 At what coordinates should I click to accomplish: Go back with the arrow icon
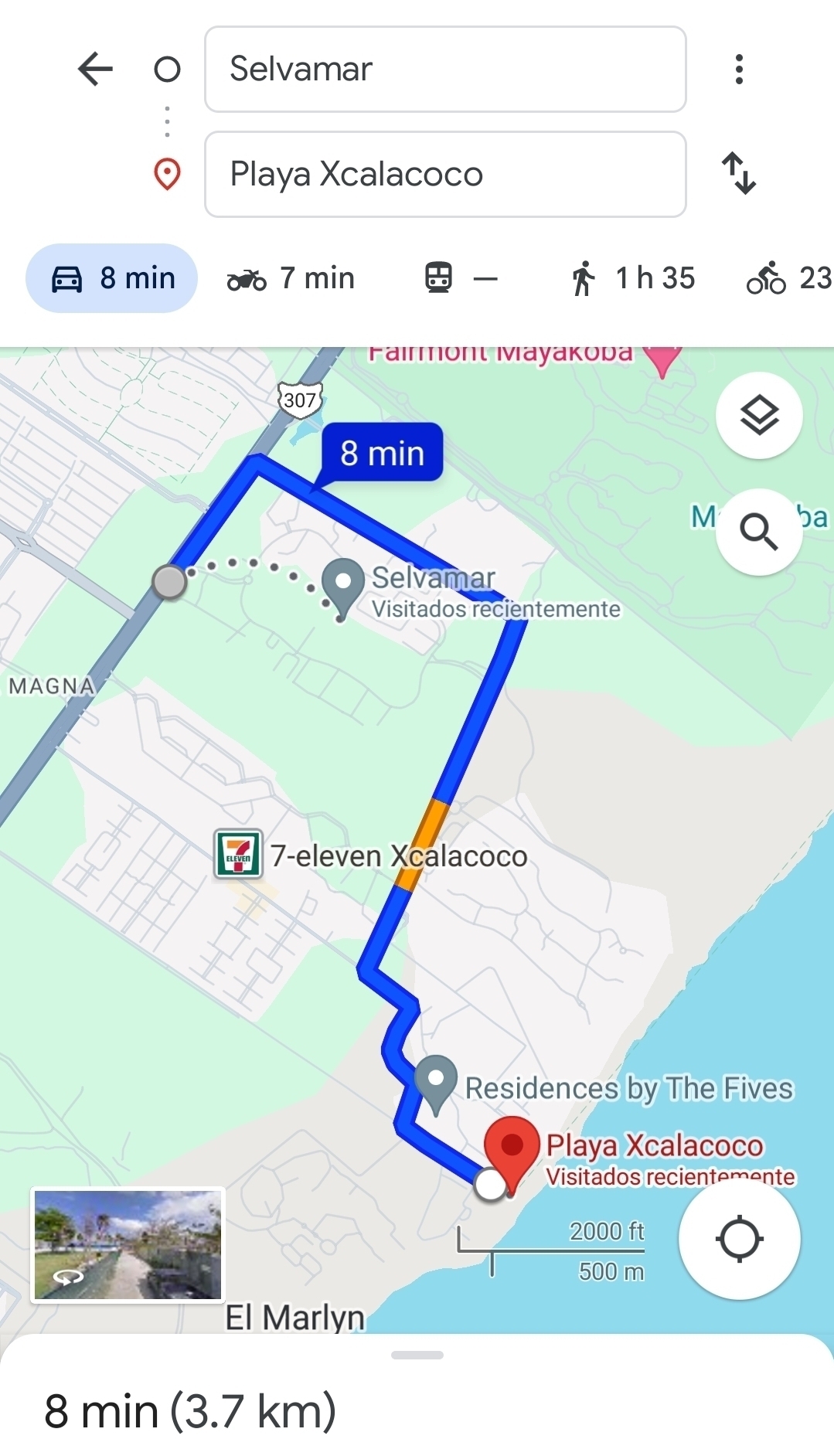[x=96, y=69]
